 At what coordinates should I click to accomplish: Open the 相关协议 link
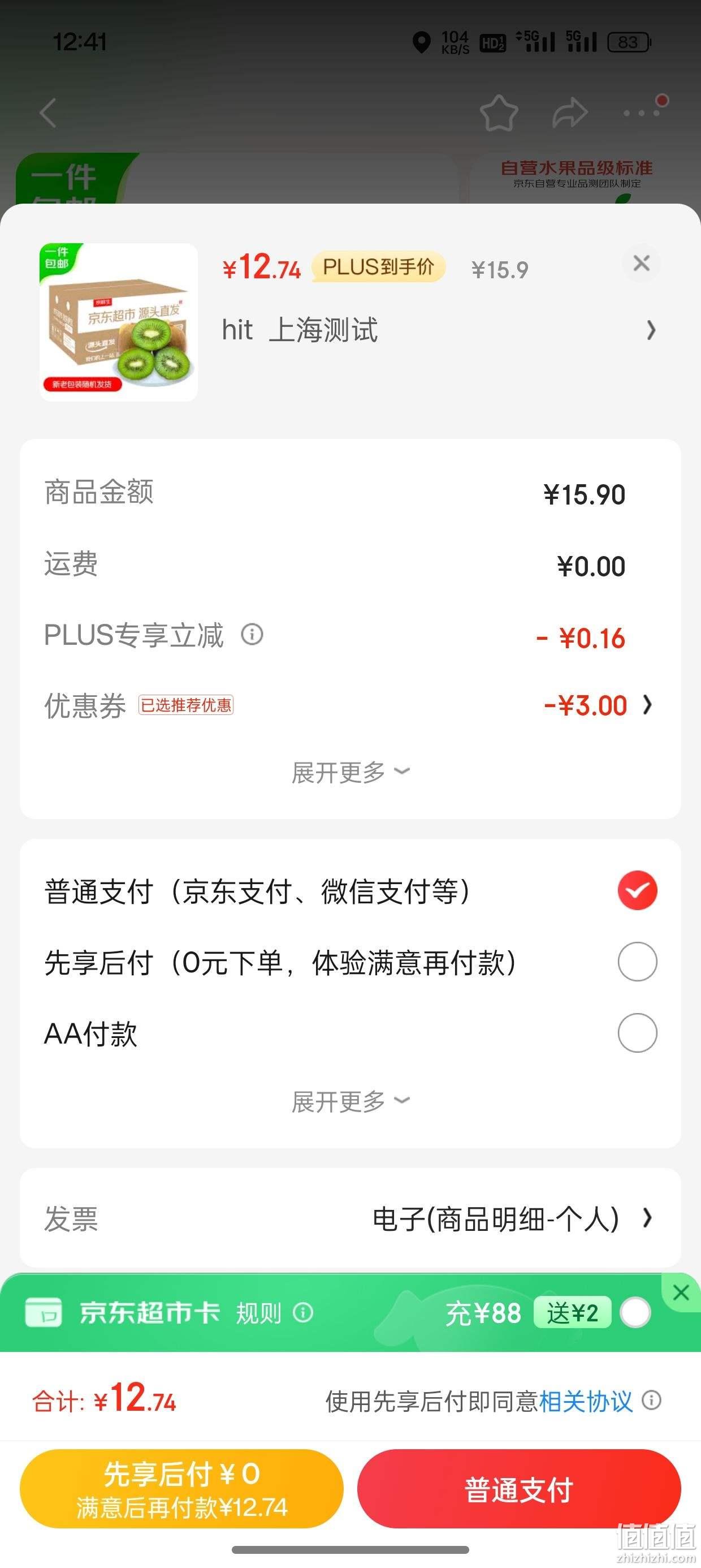586,1401
